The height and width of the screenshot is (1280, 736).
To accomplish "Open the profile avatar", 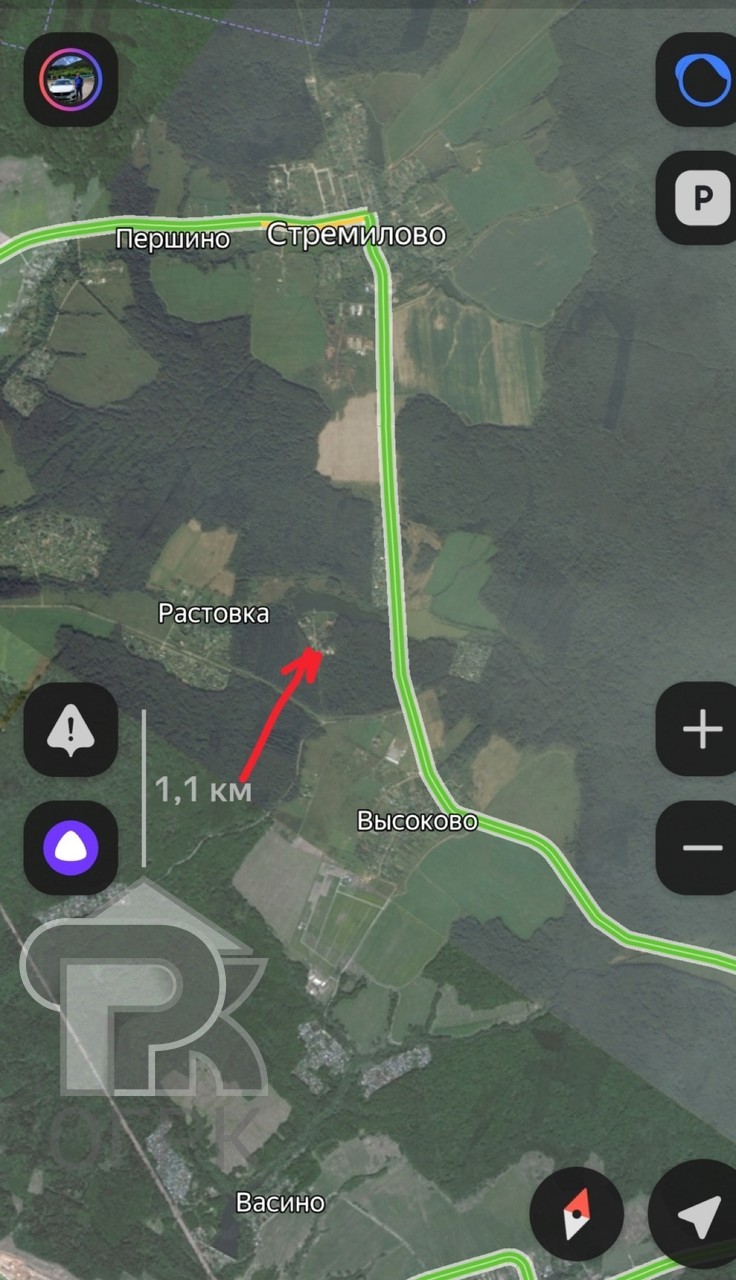I will [x=71, y=80].
